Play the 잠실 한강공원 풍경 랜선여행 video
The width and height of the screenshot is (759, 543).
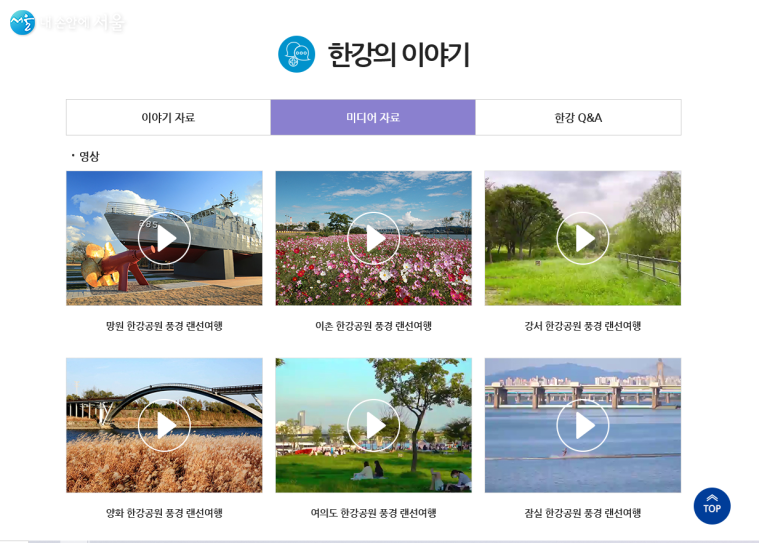tap(583, 425)
